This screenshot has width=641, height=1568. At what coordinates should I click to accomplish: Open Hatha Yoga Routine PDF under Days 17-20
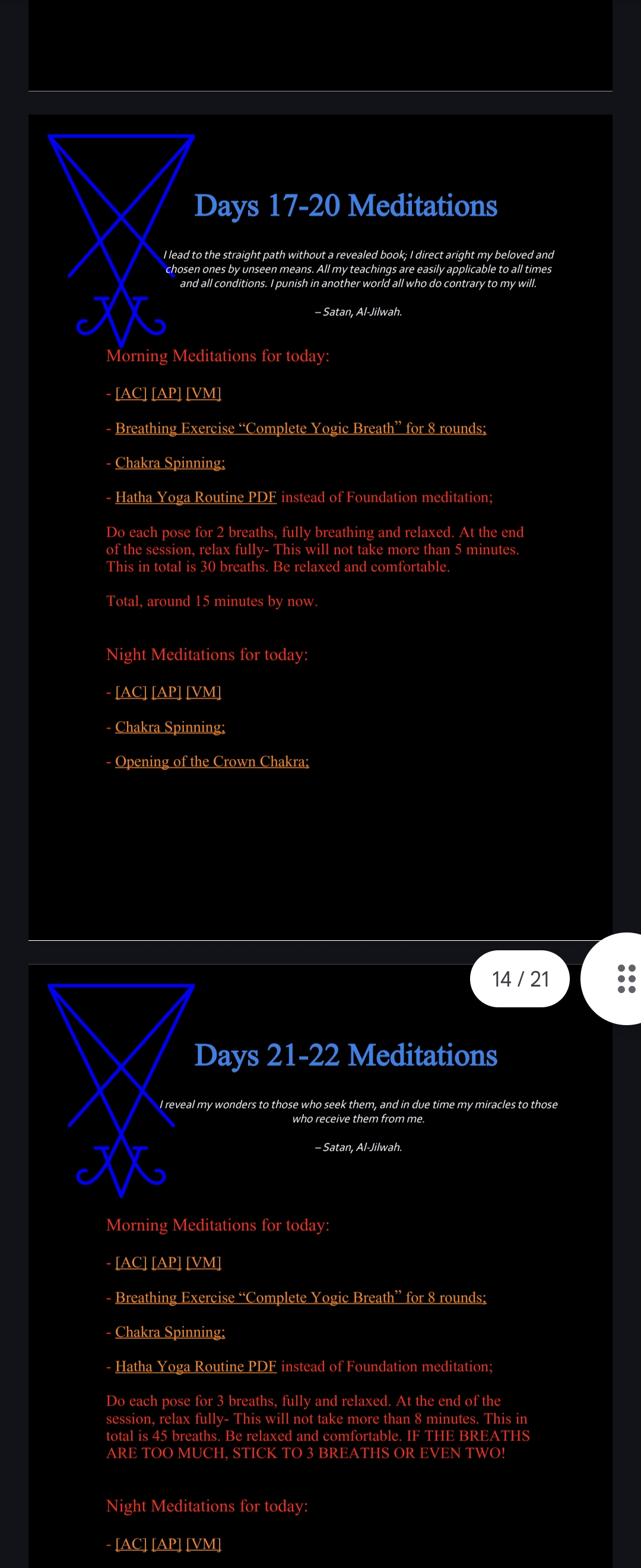pyautogui.click(x=195, y=497)
